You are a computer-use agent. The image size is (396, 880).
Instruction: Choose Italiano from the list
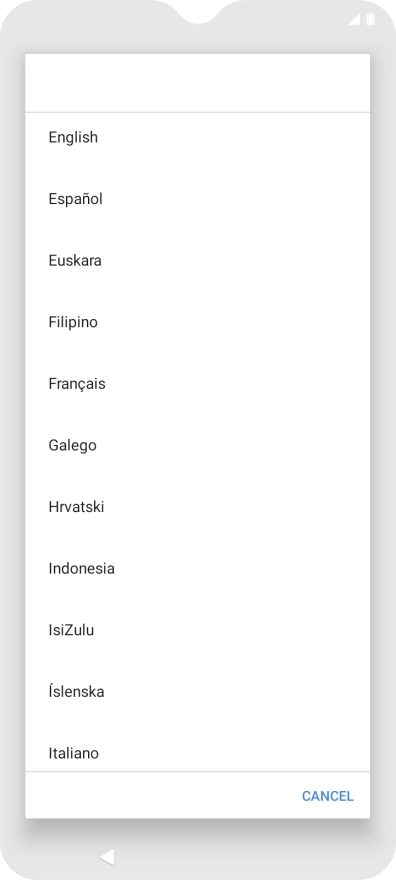pos(197,749)
